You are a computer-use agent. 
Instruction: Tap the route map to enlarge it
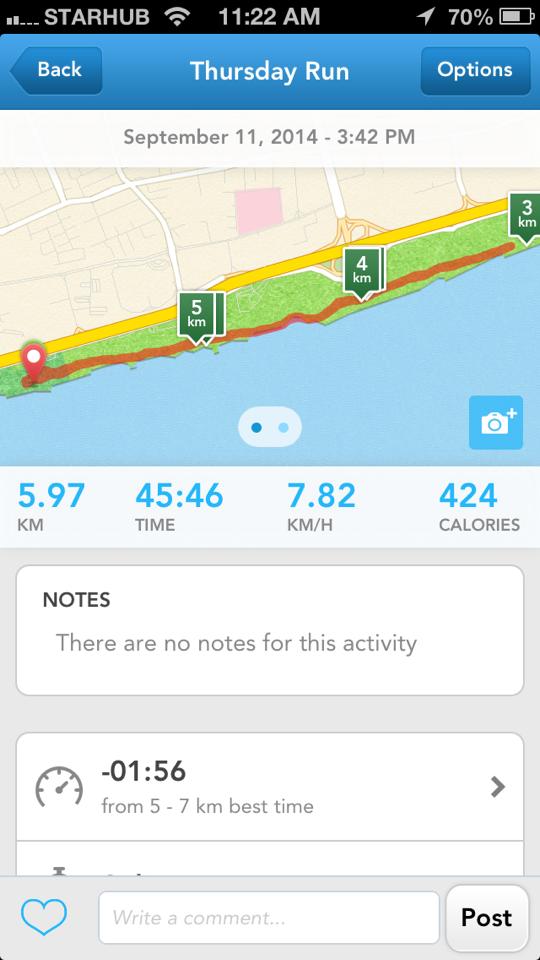(270, 317)
